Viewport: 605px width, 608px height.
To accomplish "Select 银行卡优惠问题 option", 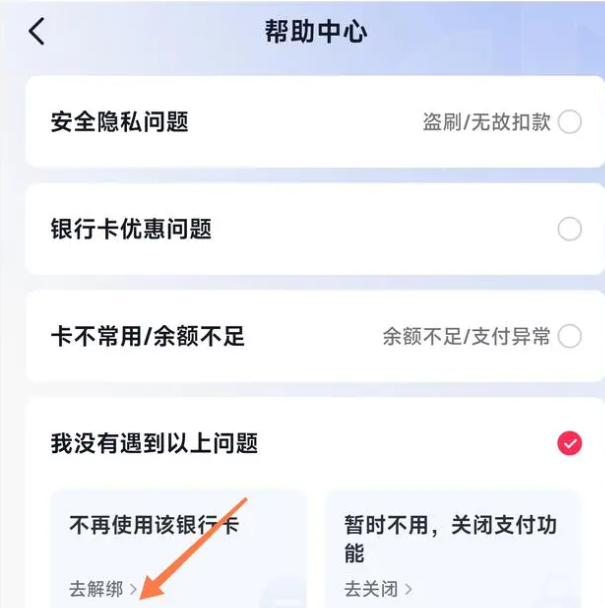I will point(569,229).
